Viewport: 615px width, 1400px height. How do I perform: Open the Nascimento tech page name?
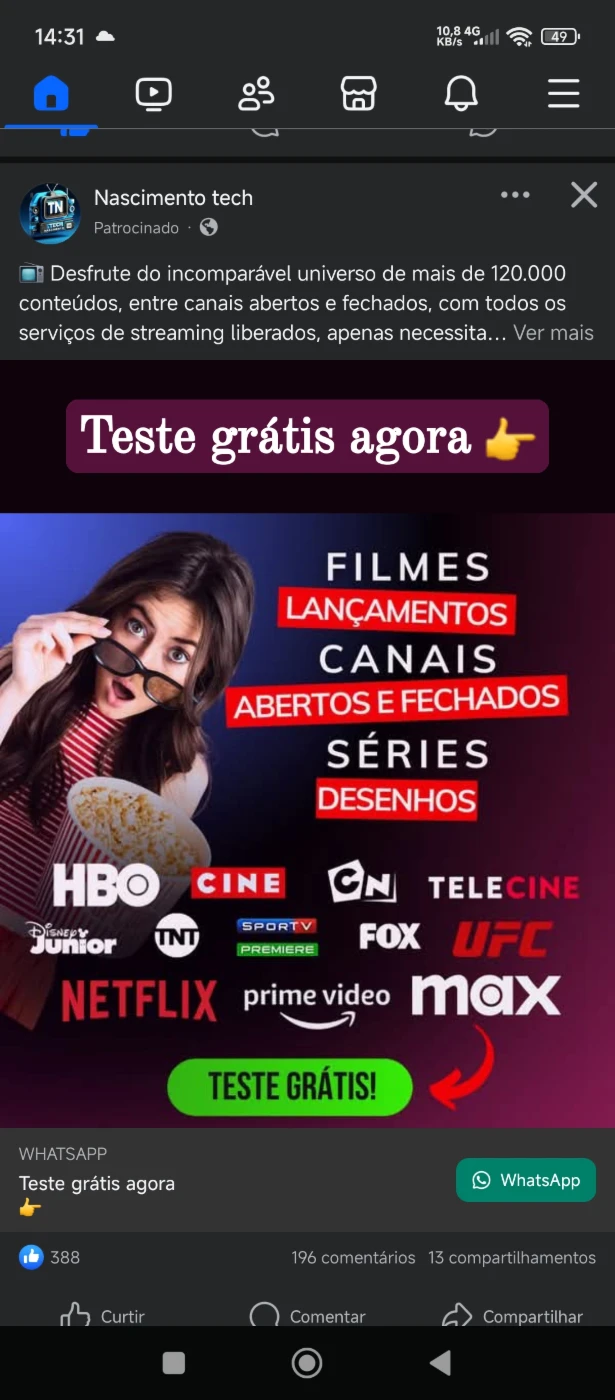tap(173, 198)
